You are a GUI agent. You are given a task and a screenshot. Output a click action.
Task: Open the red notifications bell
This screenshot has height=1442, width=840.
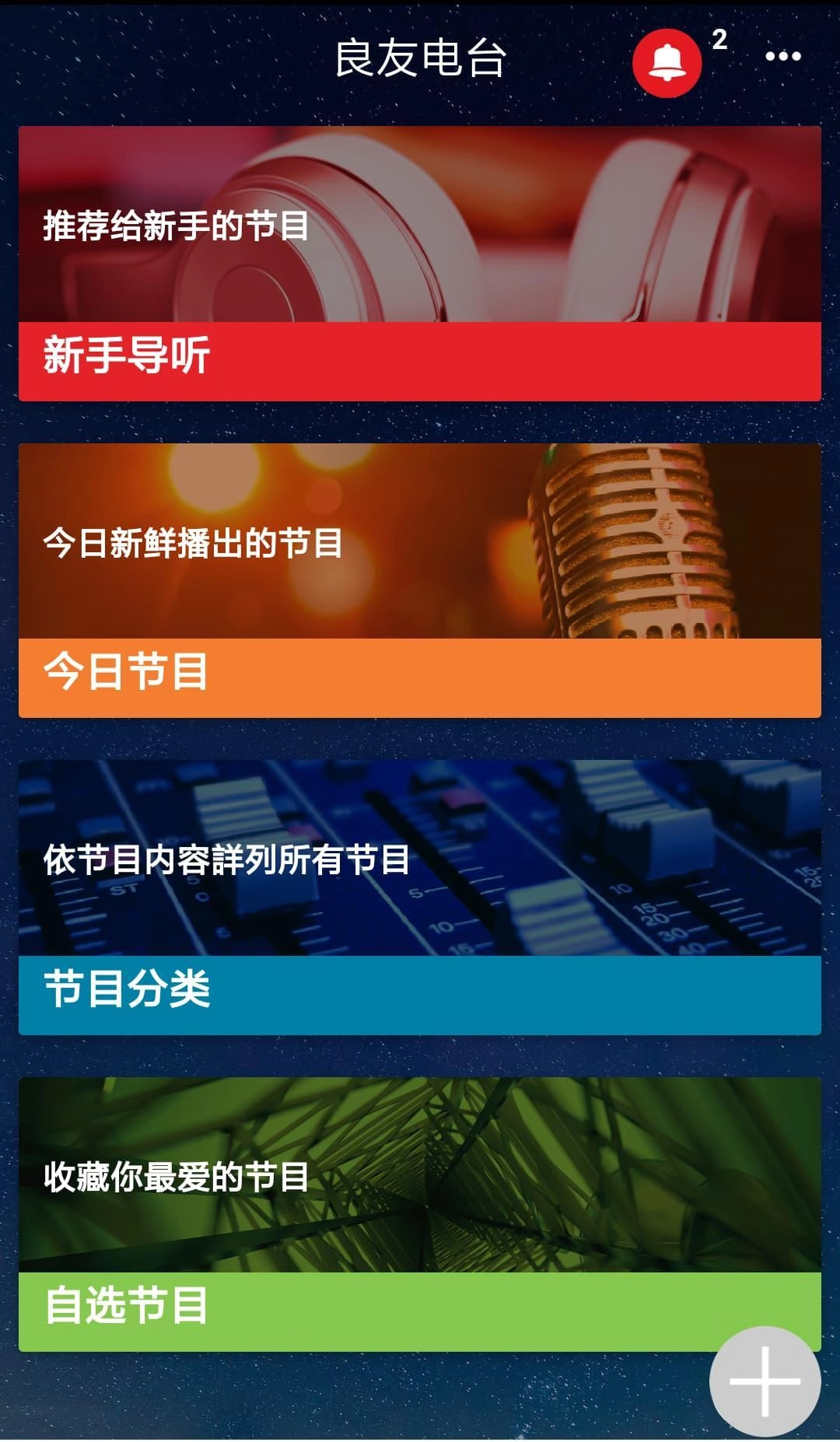coord(667,62)
